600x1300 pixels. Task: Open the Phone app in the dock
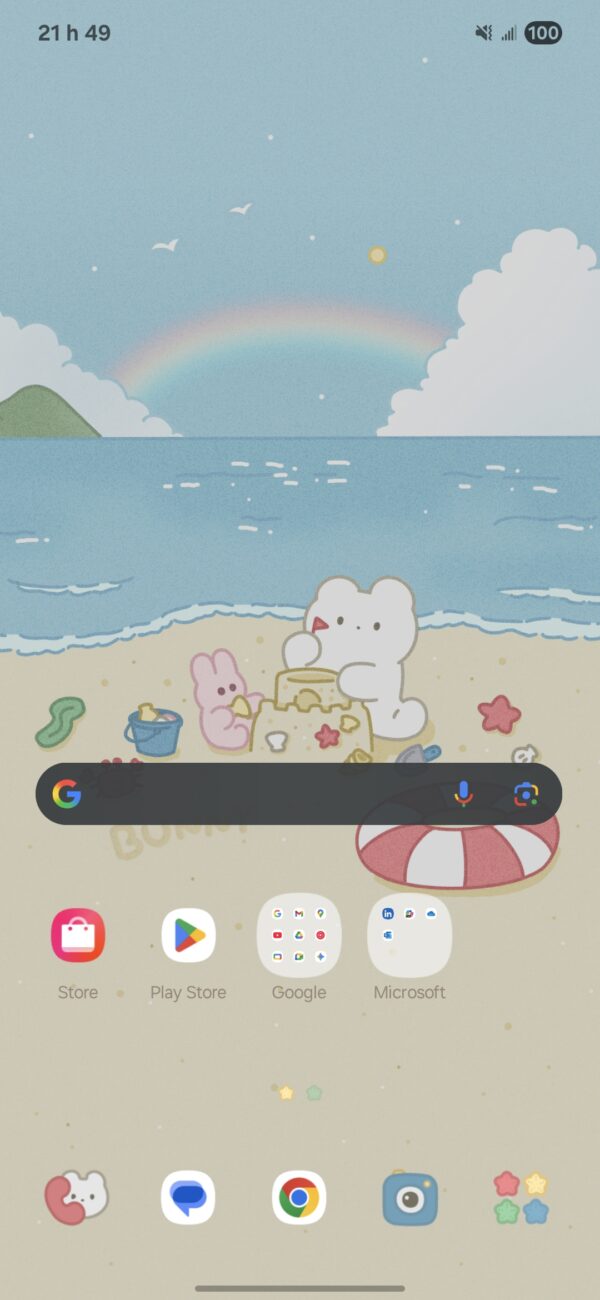[77, 1197]
